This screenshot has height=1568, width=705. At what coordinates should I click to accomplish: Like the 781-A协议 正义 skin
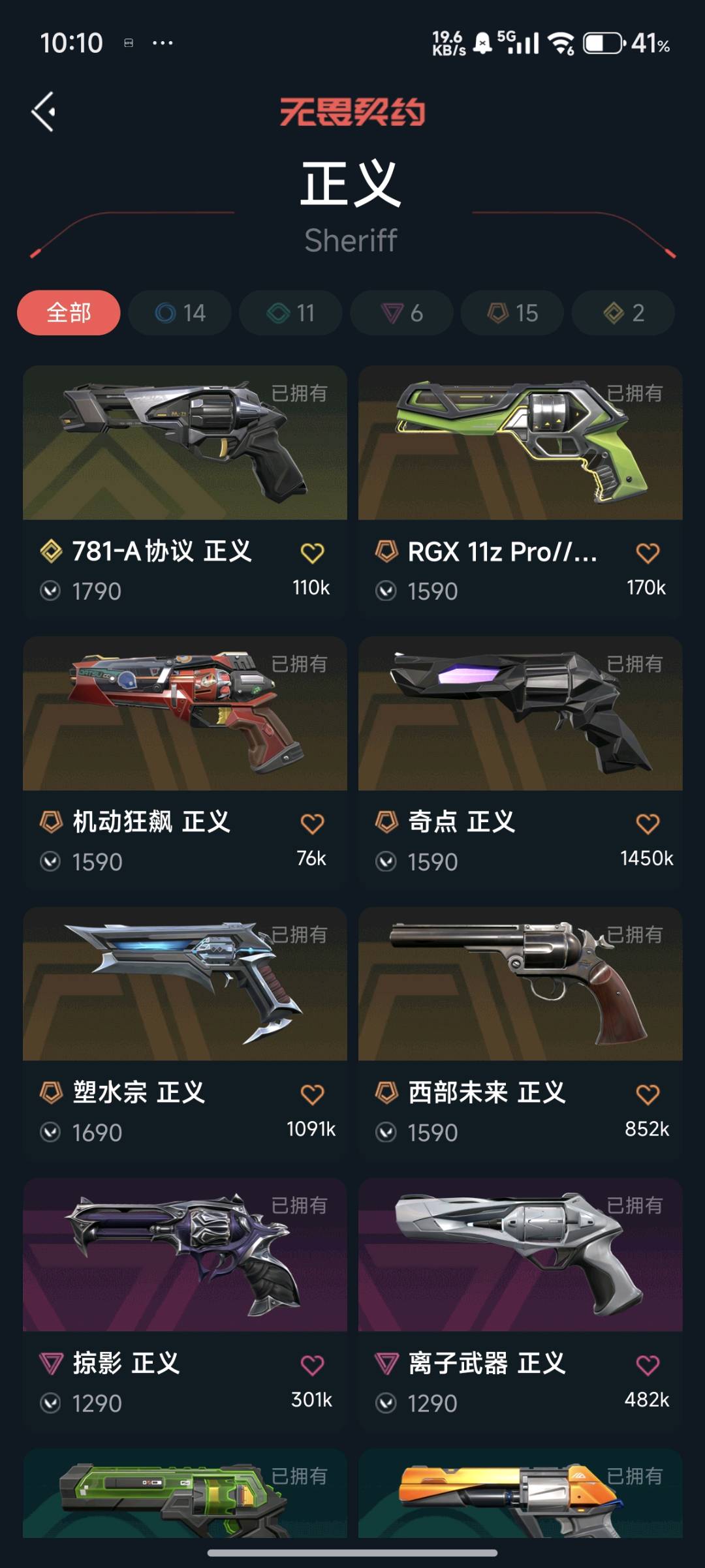pyautogui.click(x=312, y=553)
